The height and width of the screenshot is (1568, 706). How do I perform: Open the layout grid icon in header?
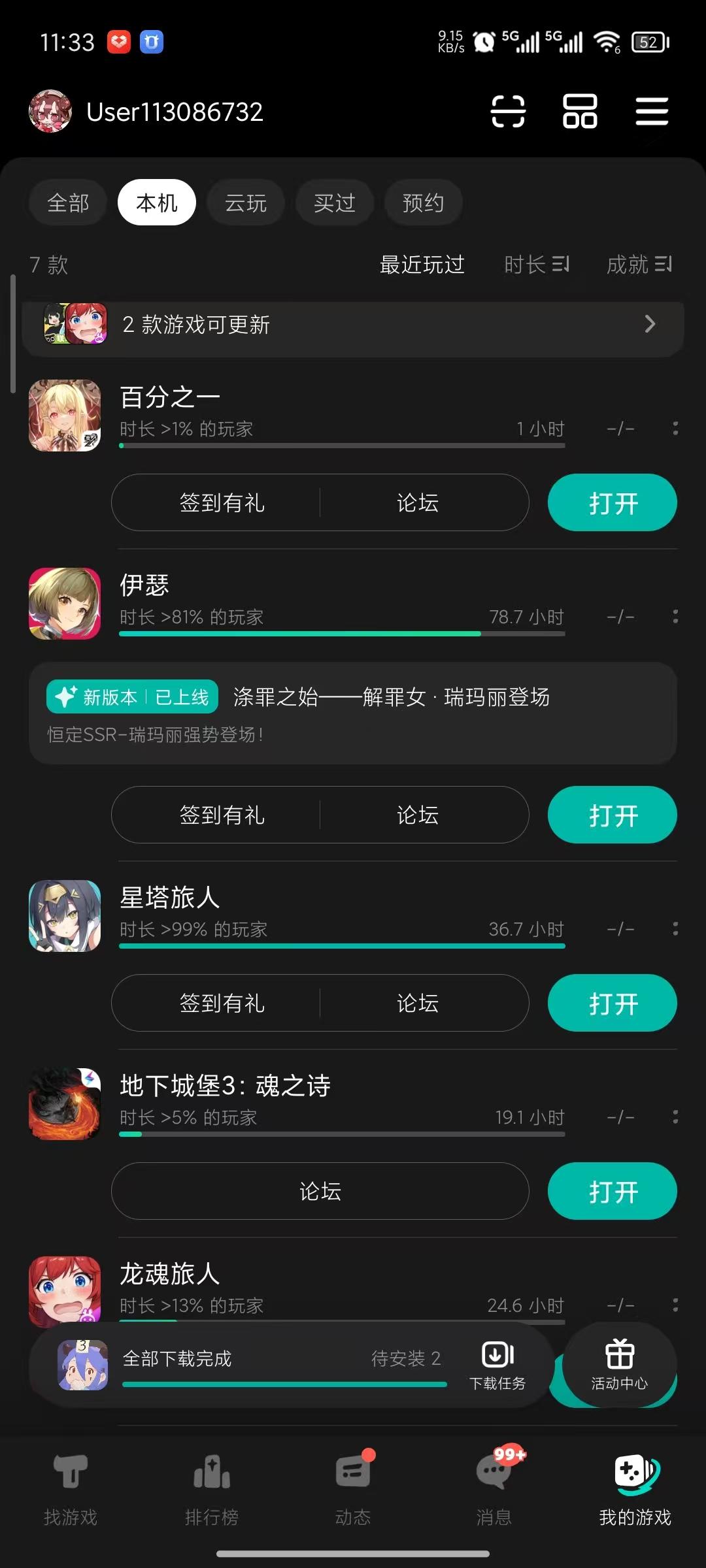(x=579, y=111)
